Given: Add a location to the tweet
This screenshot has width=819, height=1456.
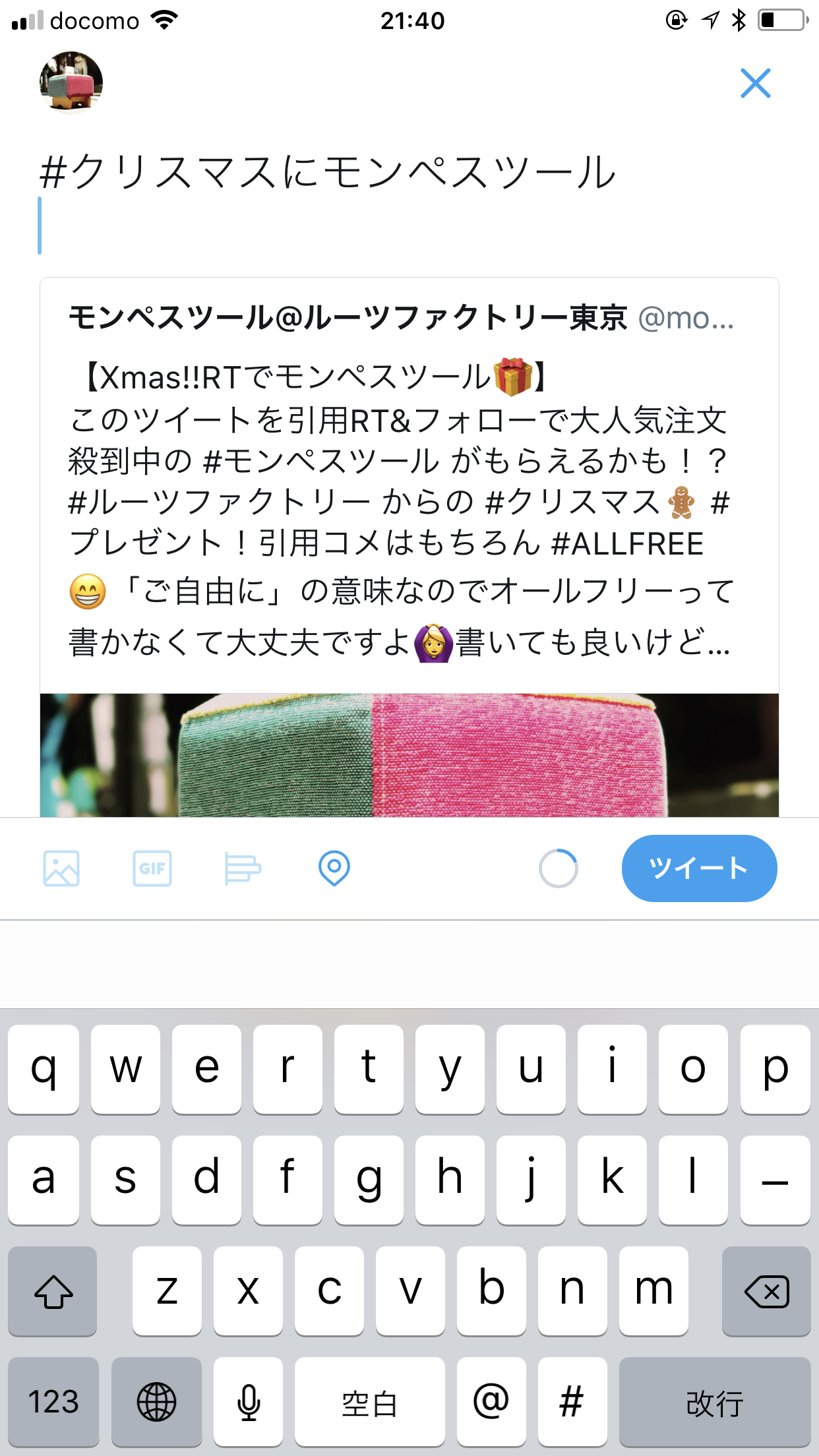Looking at the screenshot, I should 334,868.
